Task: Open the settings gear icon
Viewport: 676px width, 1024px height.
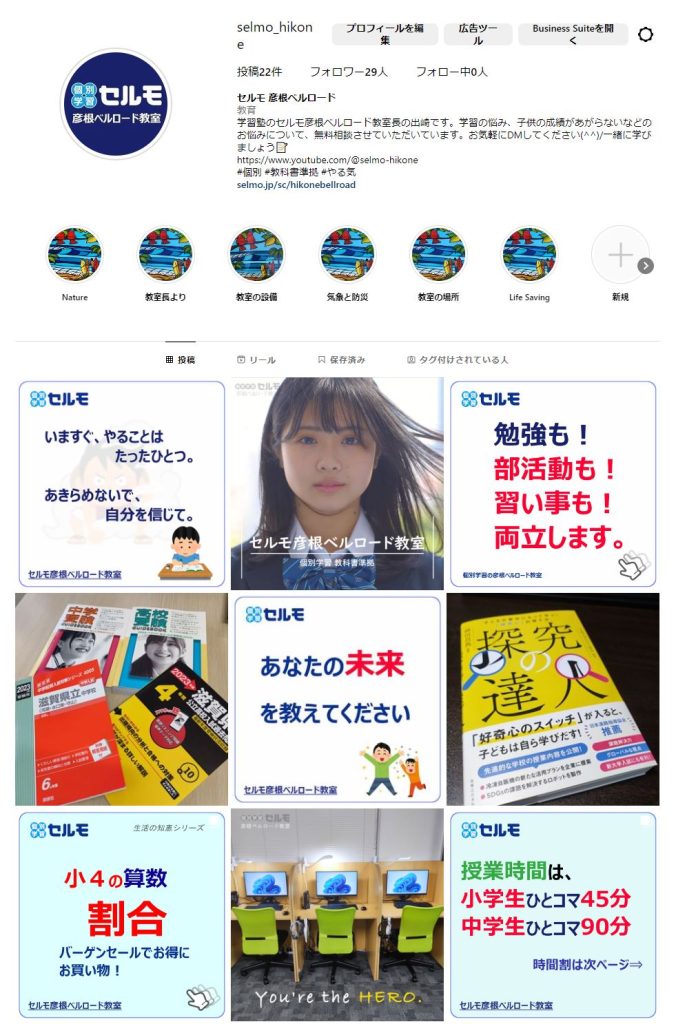Action: [645, 35]
